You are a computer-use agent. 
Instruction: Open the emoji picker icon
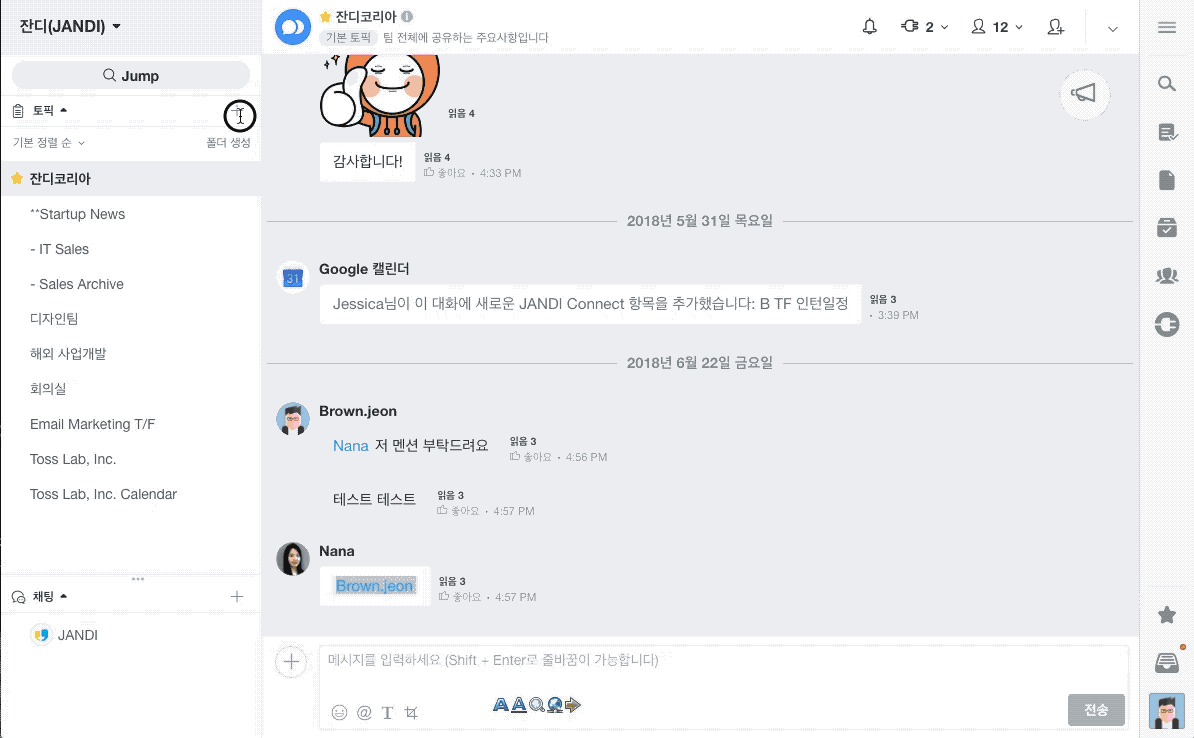(x=339, y=713)
